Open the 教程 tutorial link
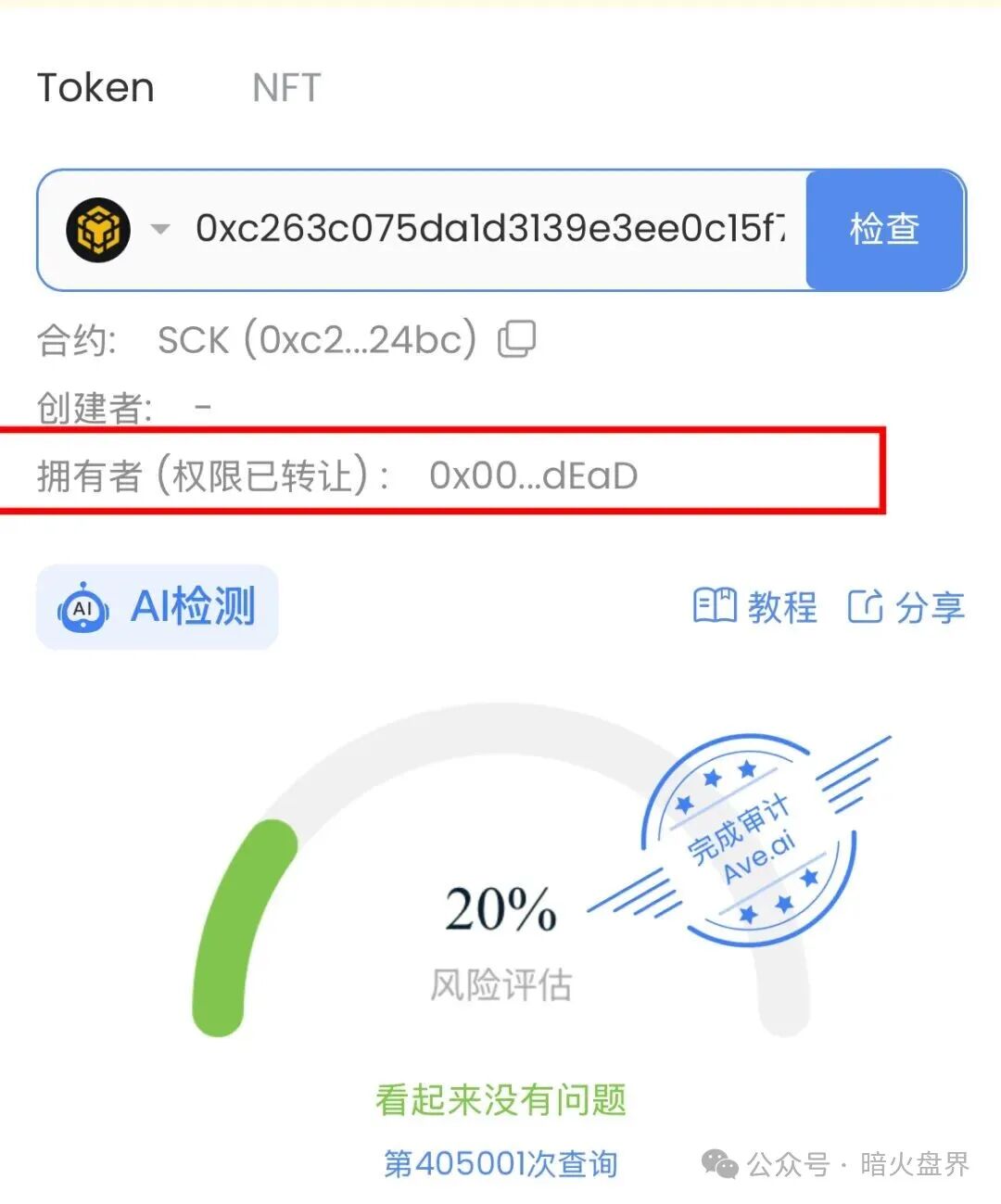Image resolution: width=1001 pixels, height=1204 pixels. tap(755, 607)
